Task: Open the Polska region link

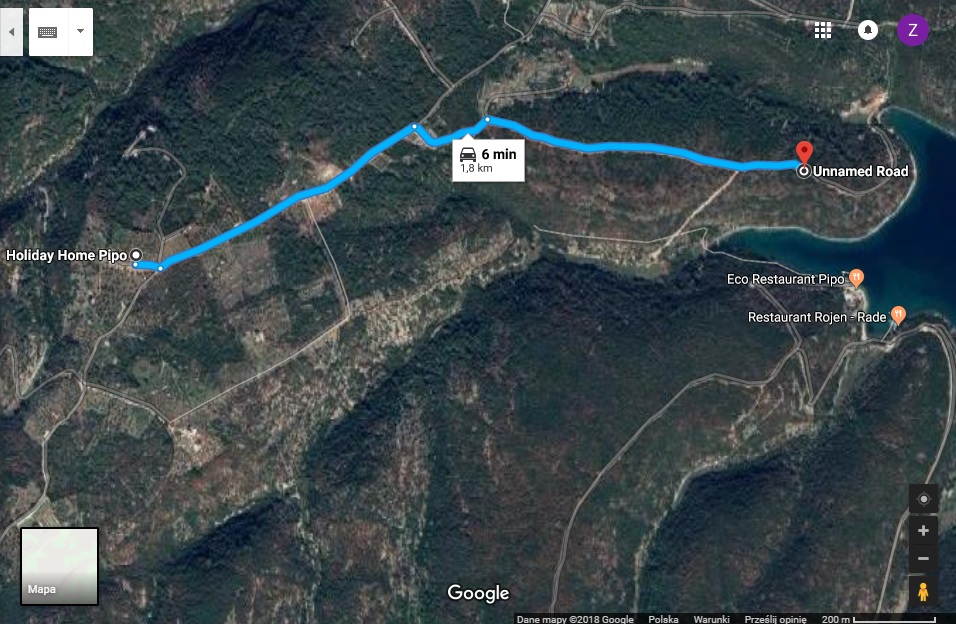Action: (662, 618)
